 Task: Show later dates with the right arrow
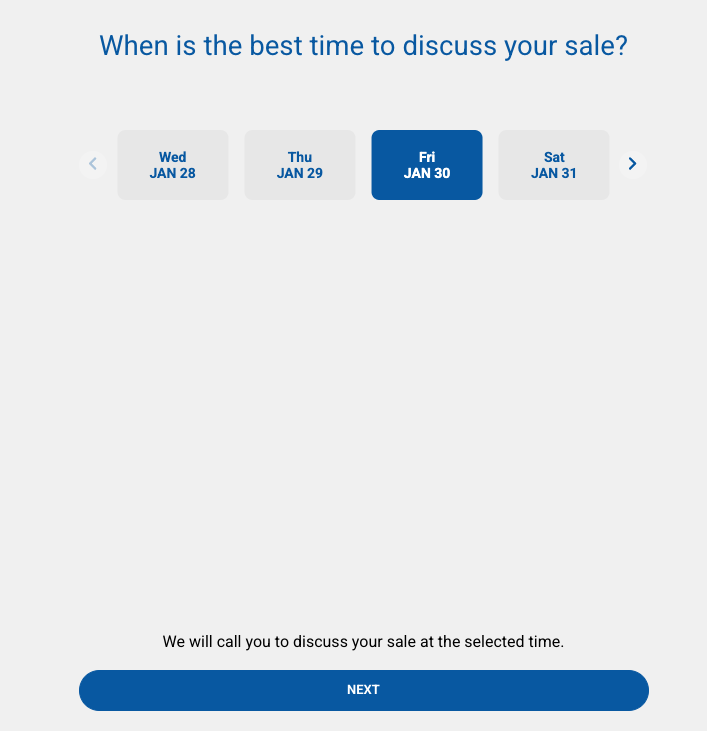click(632, 164)
